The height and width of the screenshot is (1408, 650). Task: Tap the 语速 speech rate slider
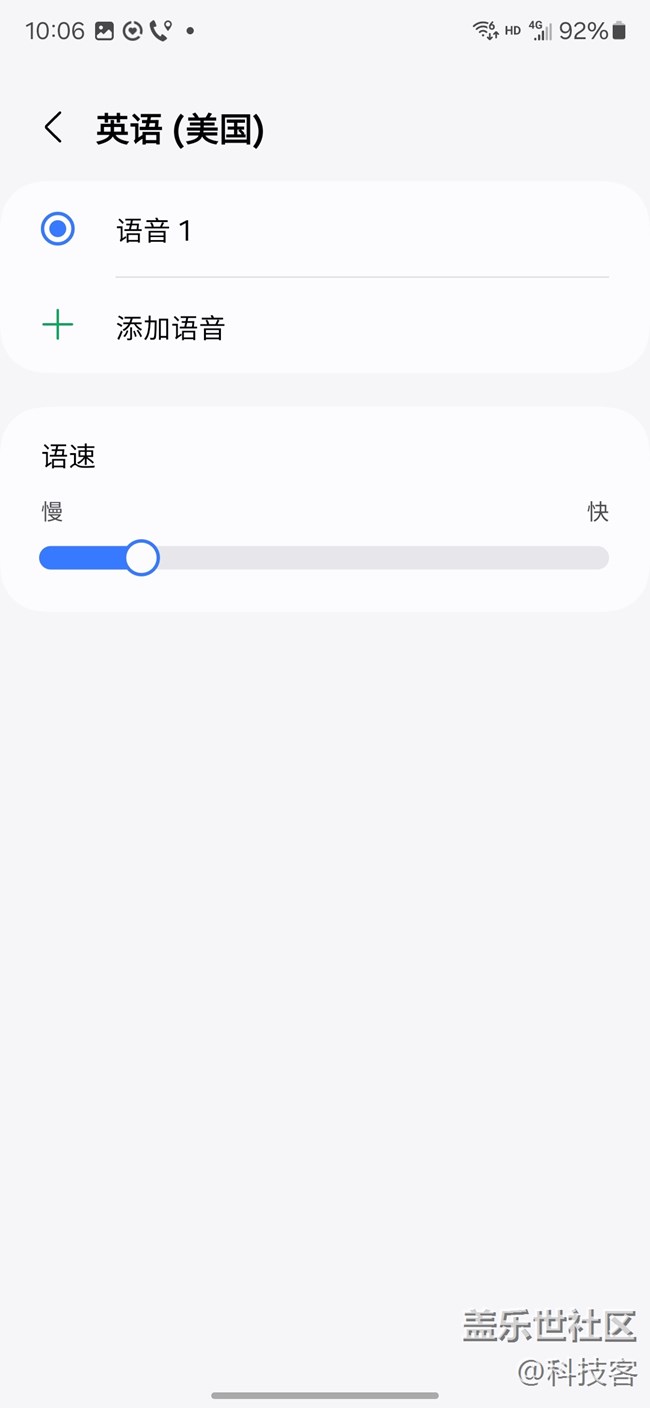[x=323, y=558]
